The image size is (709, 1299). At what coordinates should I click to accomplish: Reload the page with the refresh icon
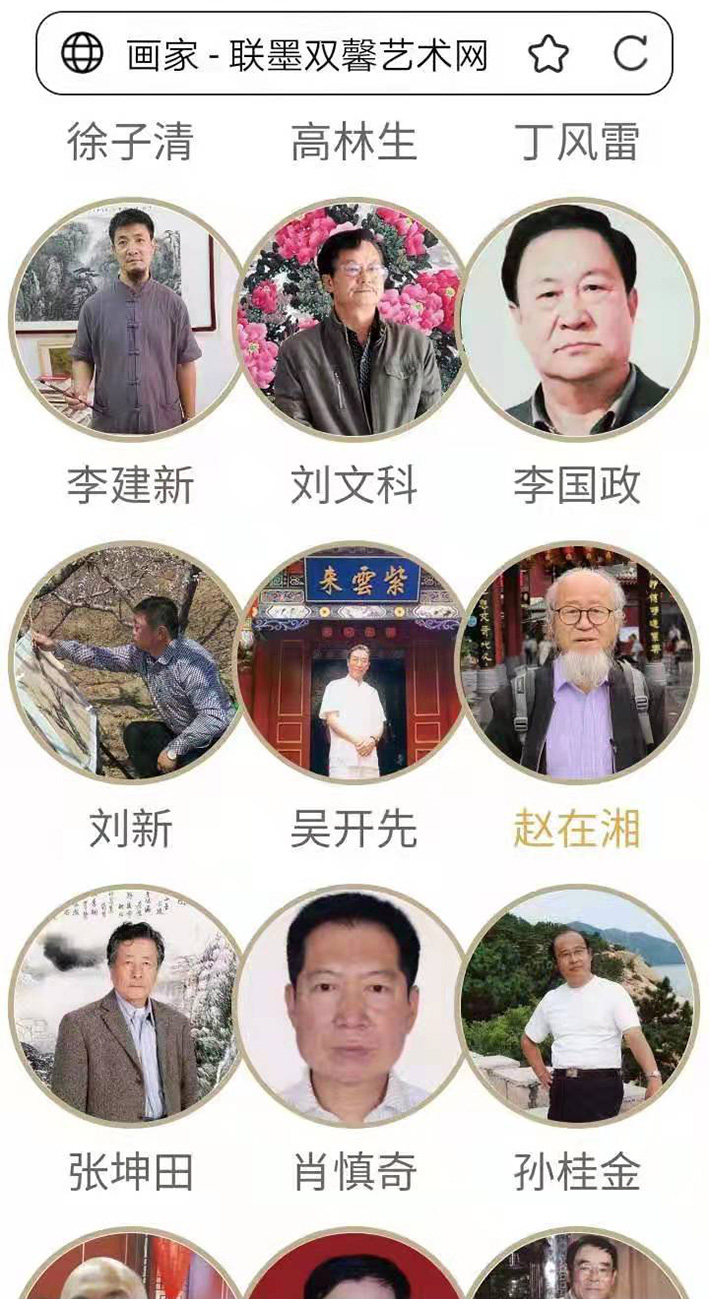(x=630, y=54)
